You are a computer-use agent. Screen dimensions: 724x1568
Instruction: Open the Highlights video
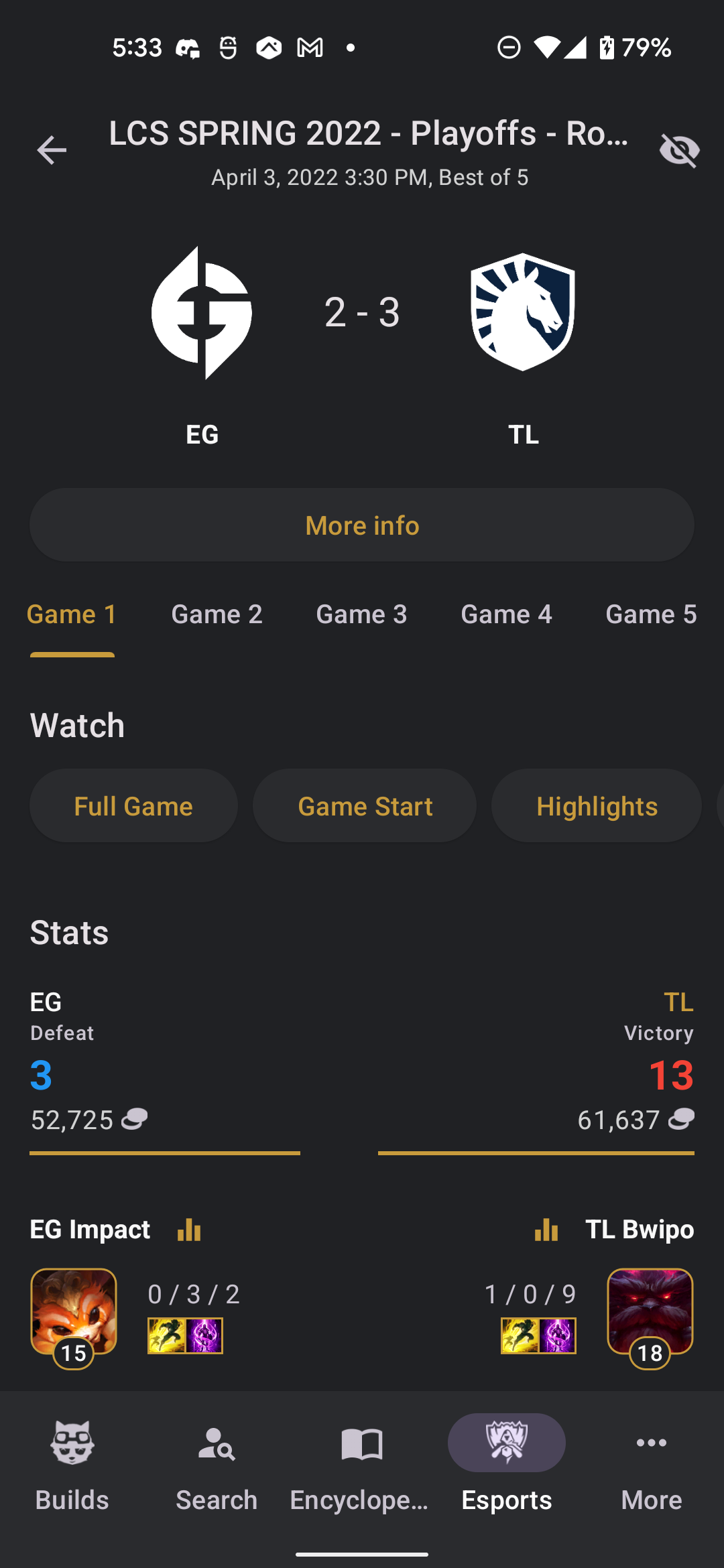point(596,805)
